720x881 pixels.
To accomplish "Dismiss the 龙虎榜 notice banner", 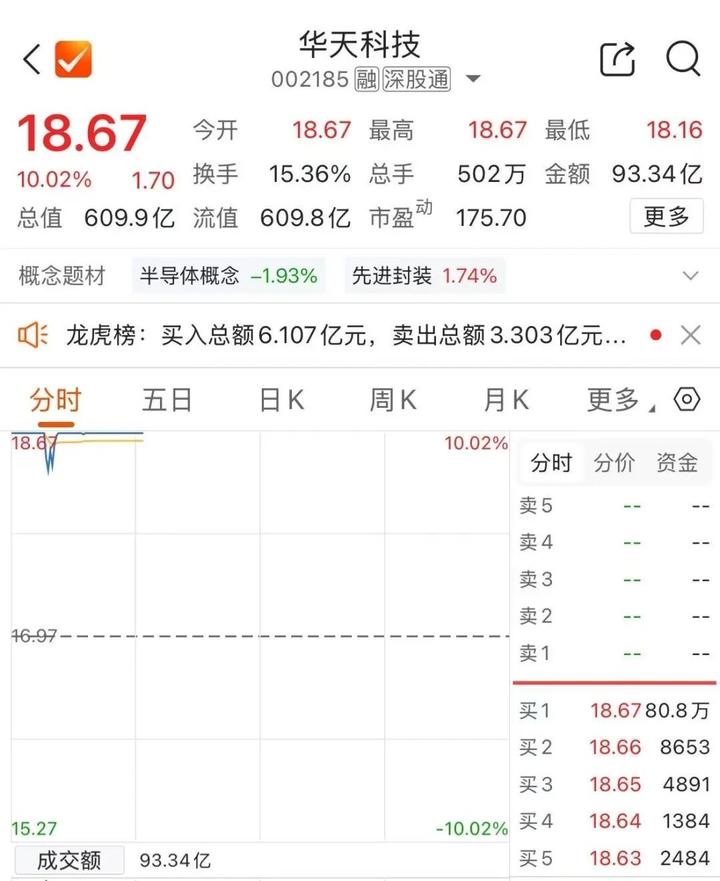I will point(690,335).
